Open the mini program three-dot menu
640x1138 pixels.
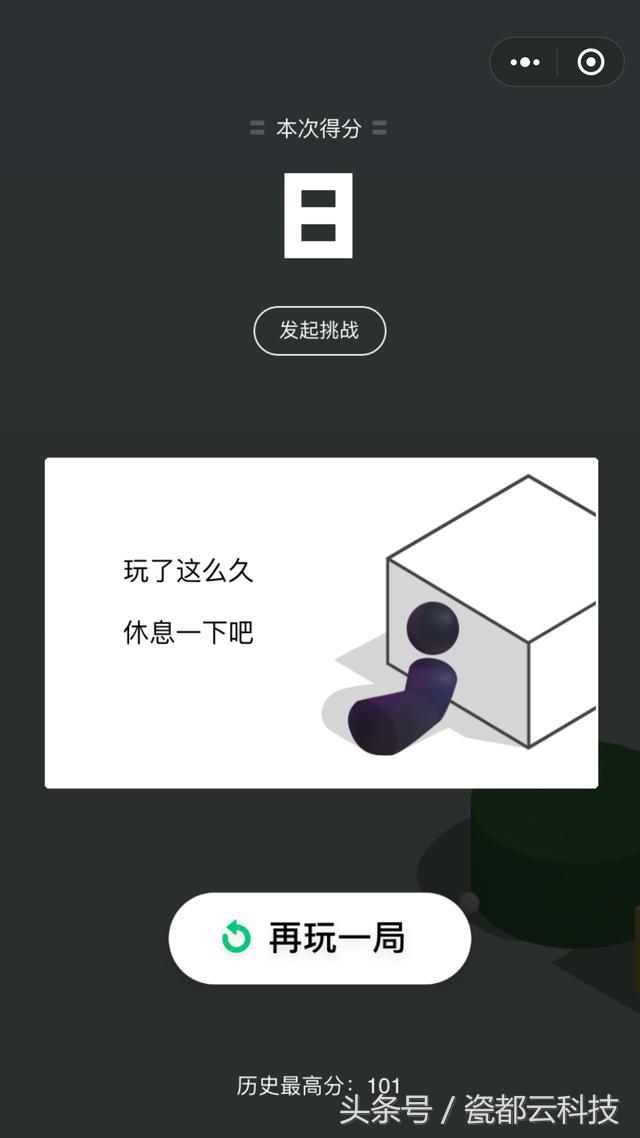(x=525, y=62)
